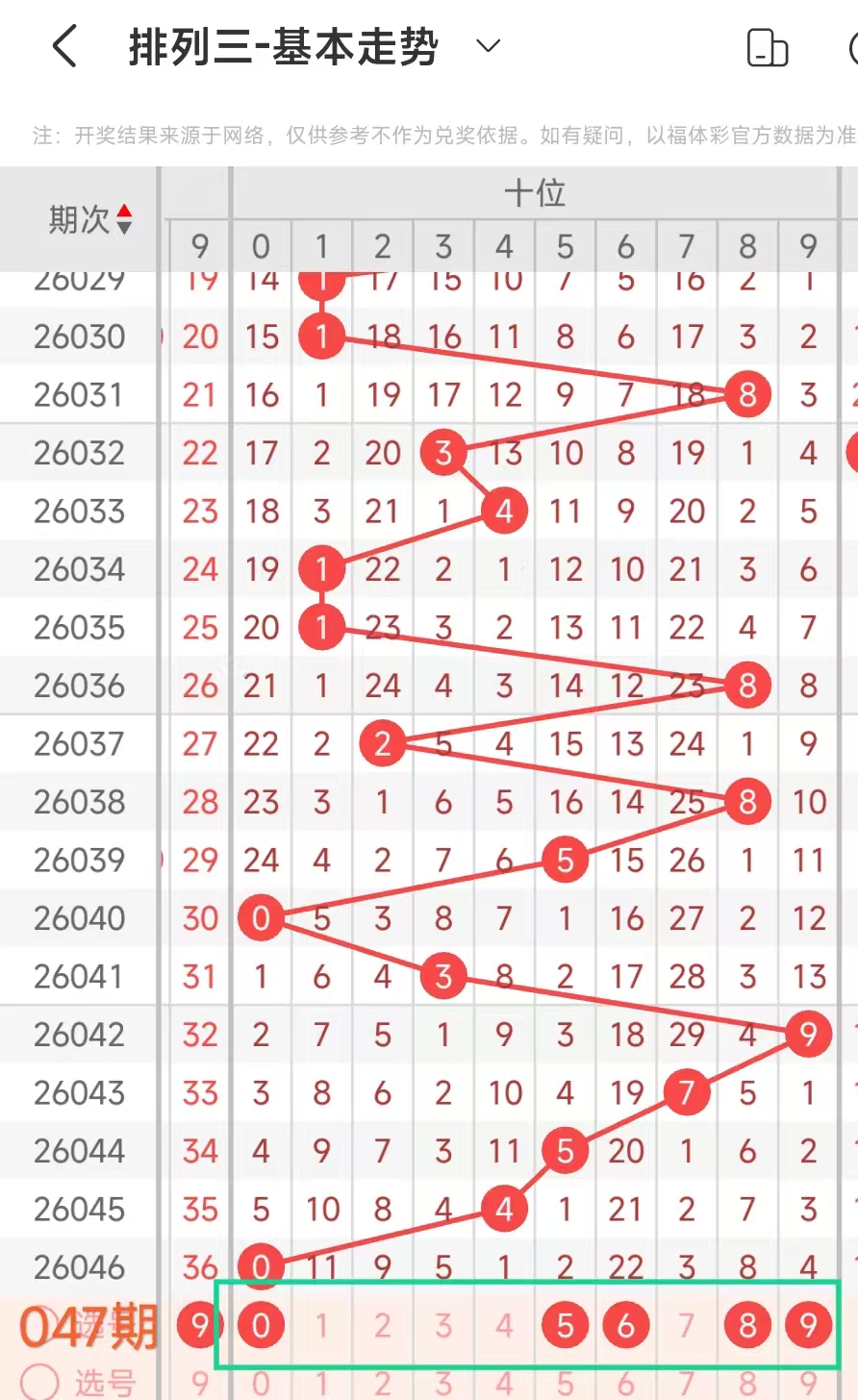This screenshot has width=858, height=1400.
Task: Pick number 1 in the 047期 row
Action: point(321,1326)
